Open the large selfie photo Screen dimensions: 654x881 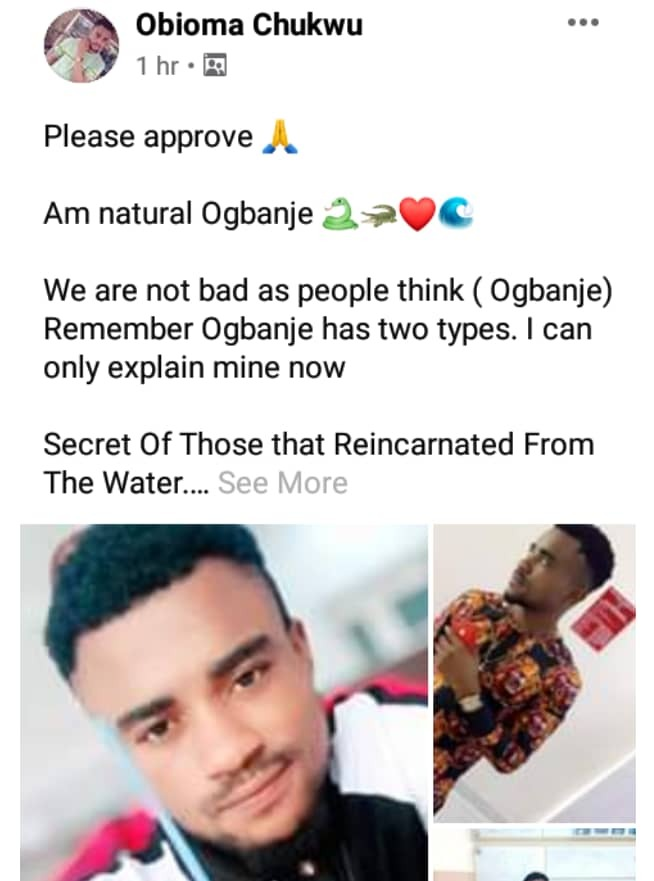click(224, 702)
